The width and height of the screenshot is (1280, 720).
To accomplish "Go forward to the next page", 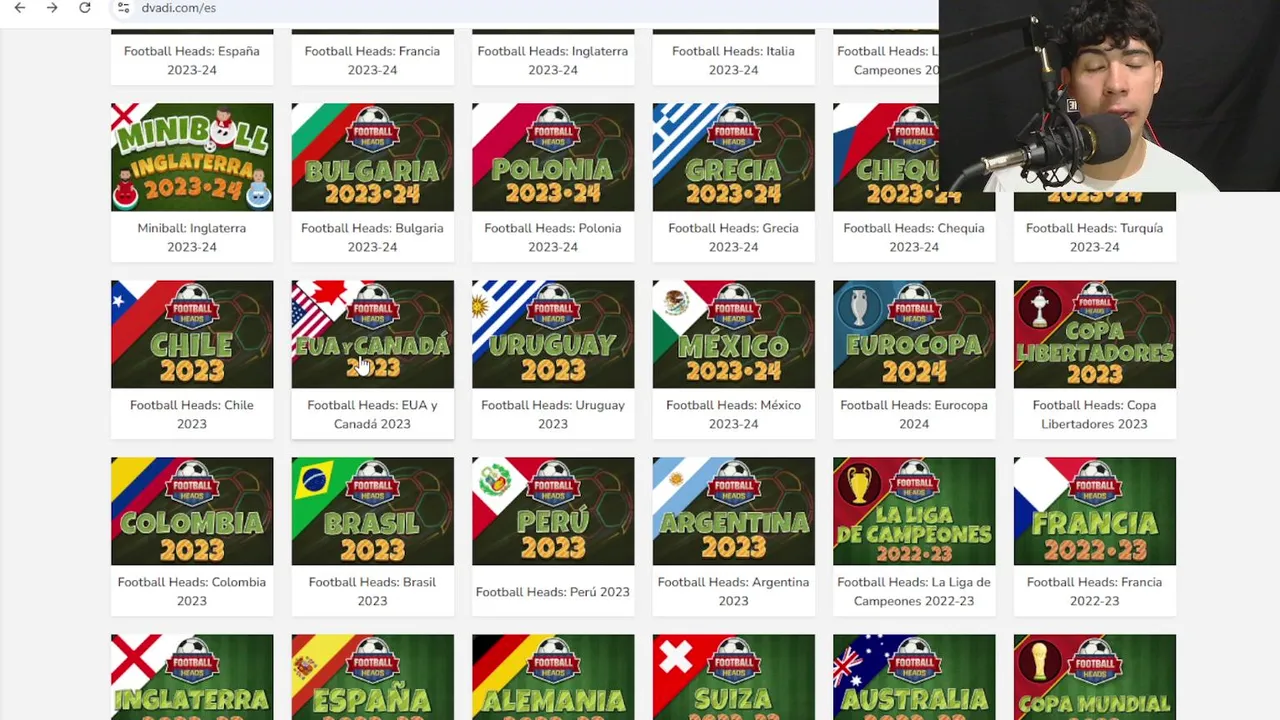I will [52, 8].
